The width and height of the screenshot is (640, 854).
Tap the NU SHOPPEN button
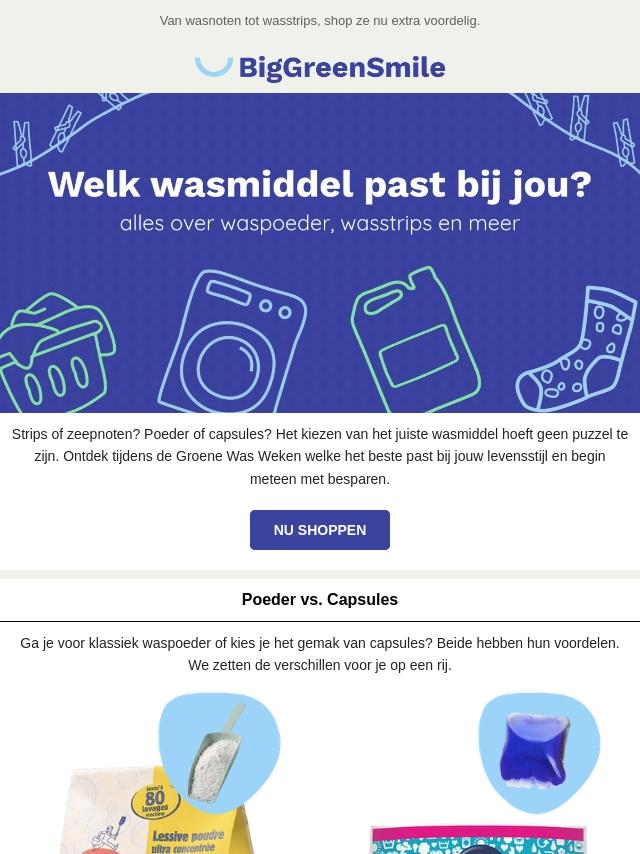tap(319, 530)
